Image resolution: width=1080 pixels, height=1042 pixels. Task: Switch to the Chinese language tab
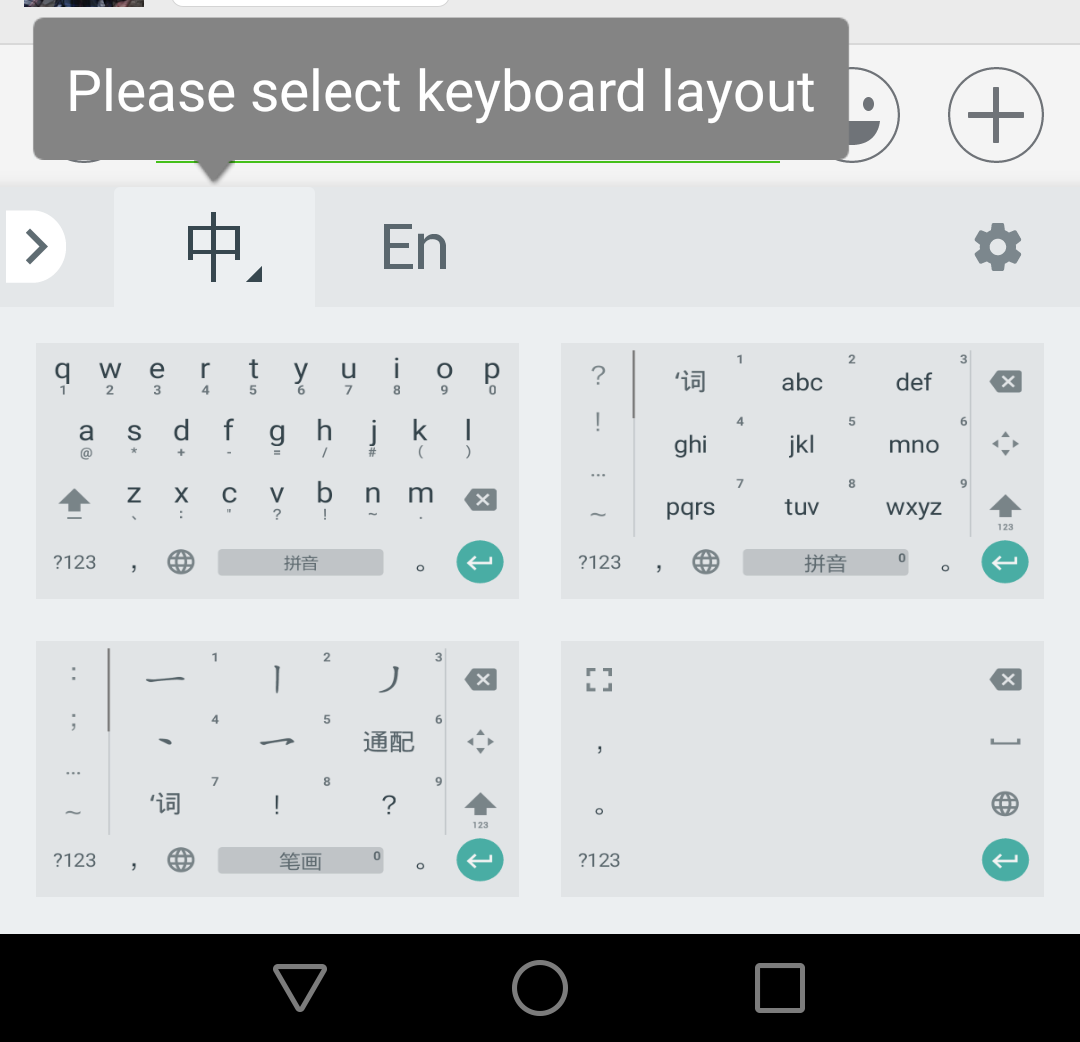pyautogui.click(x=215, y=247)
